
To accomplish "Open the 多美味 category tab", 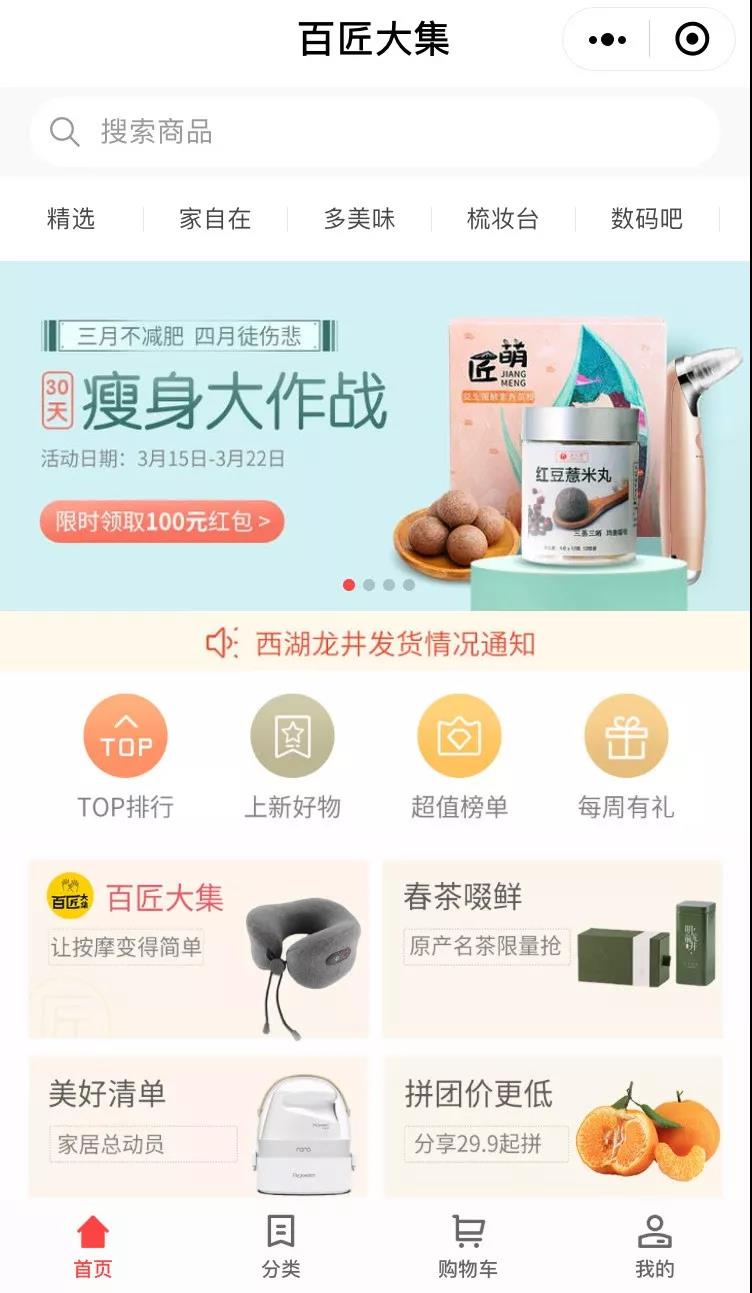I will coord(359,219).
